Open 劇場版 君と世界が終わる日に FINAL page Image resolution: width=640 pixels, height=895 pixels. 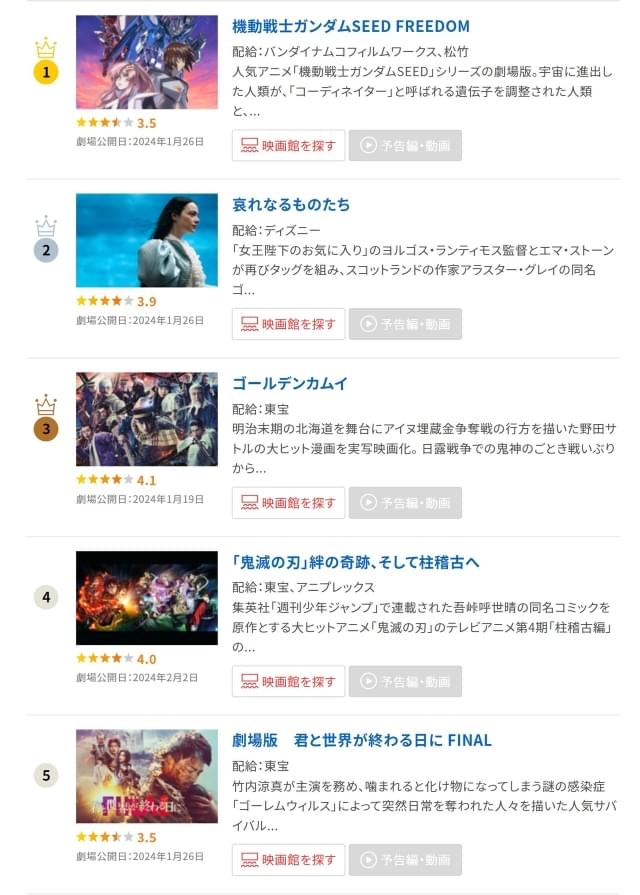point(361,741)
